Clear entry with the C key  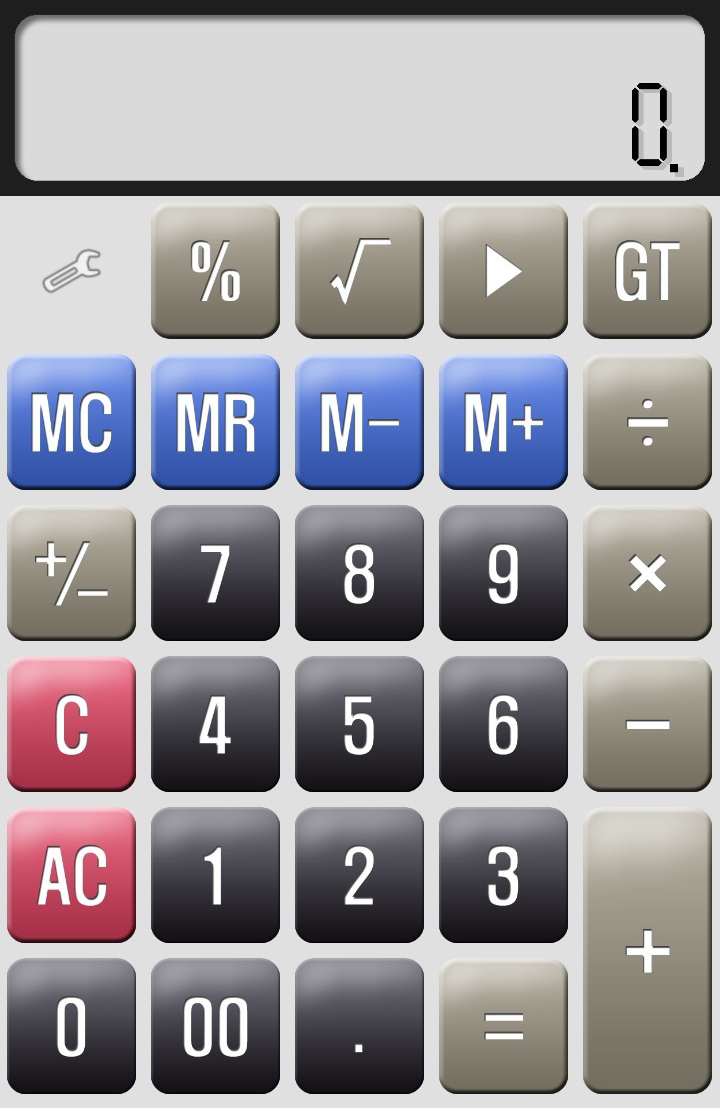click(x=71, y=724)
